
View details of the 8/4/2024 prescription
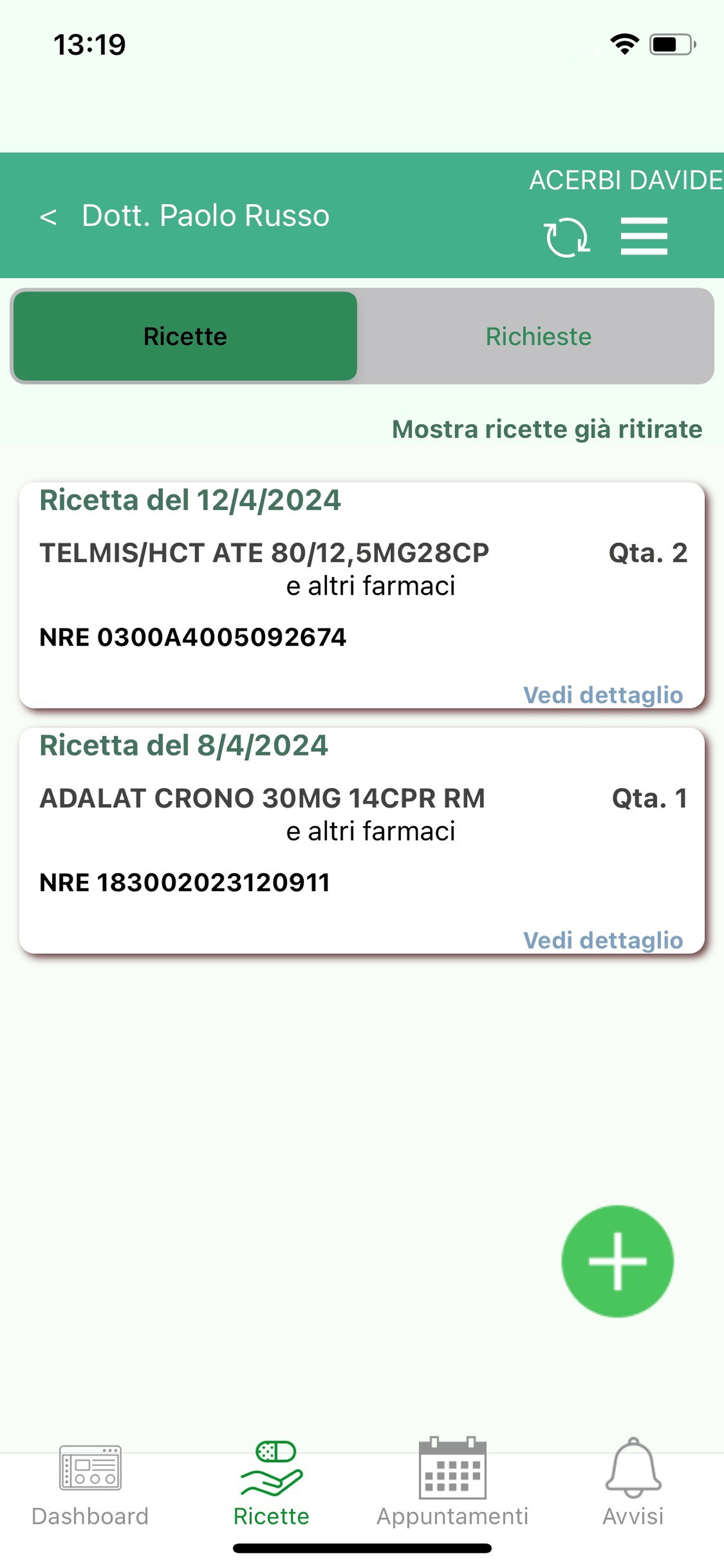603,940
